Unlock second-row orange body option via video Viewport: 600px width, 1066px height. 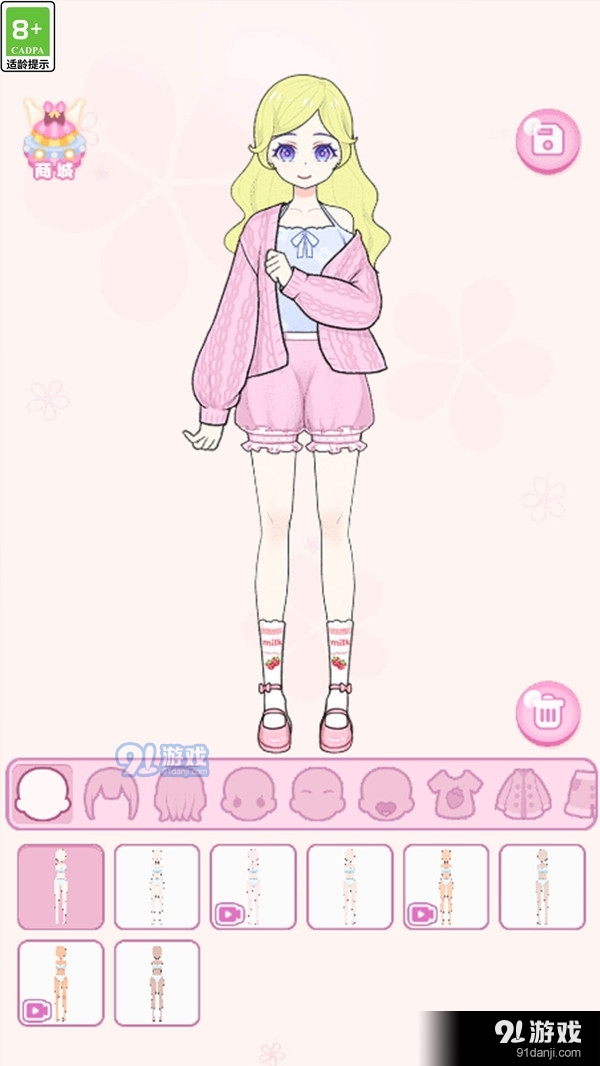point(61,982)
